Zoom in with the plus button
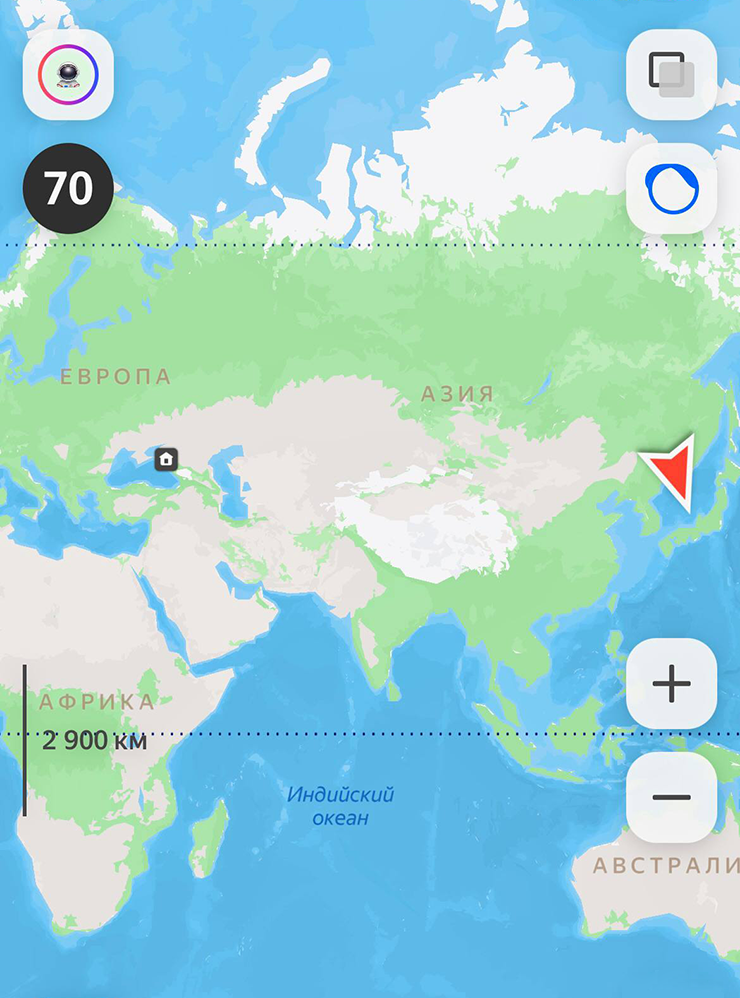The height and width of the screenshot is (998, 740). [671, 684]
